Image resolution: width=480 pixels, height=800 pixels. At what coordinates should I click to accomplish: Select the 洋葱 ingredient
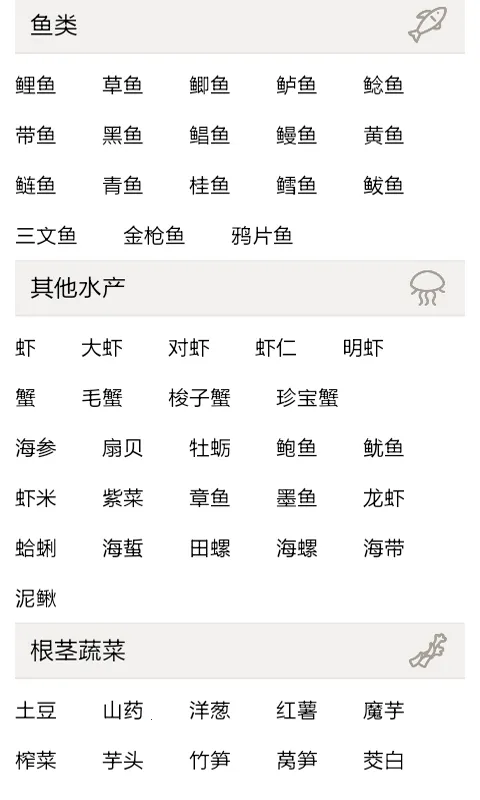[210, 711]
